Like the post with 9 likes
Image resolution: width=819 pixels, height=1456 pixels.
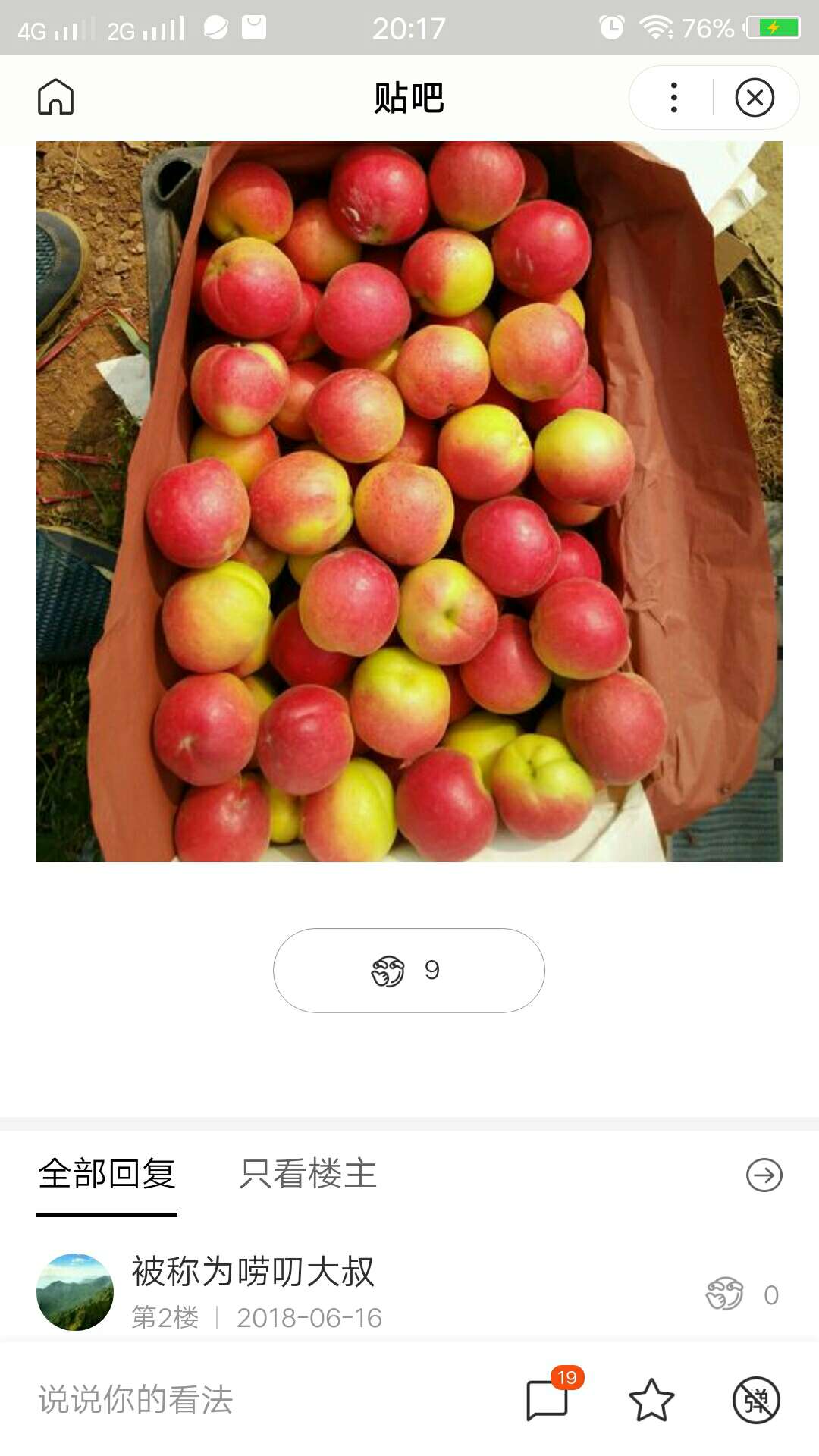coord(409,970)
